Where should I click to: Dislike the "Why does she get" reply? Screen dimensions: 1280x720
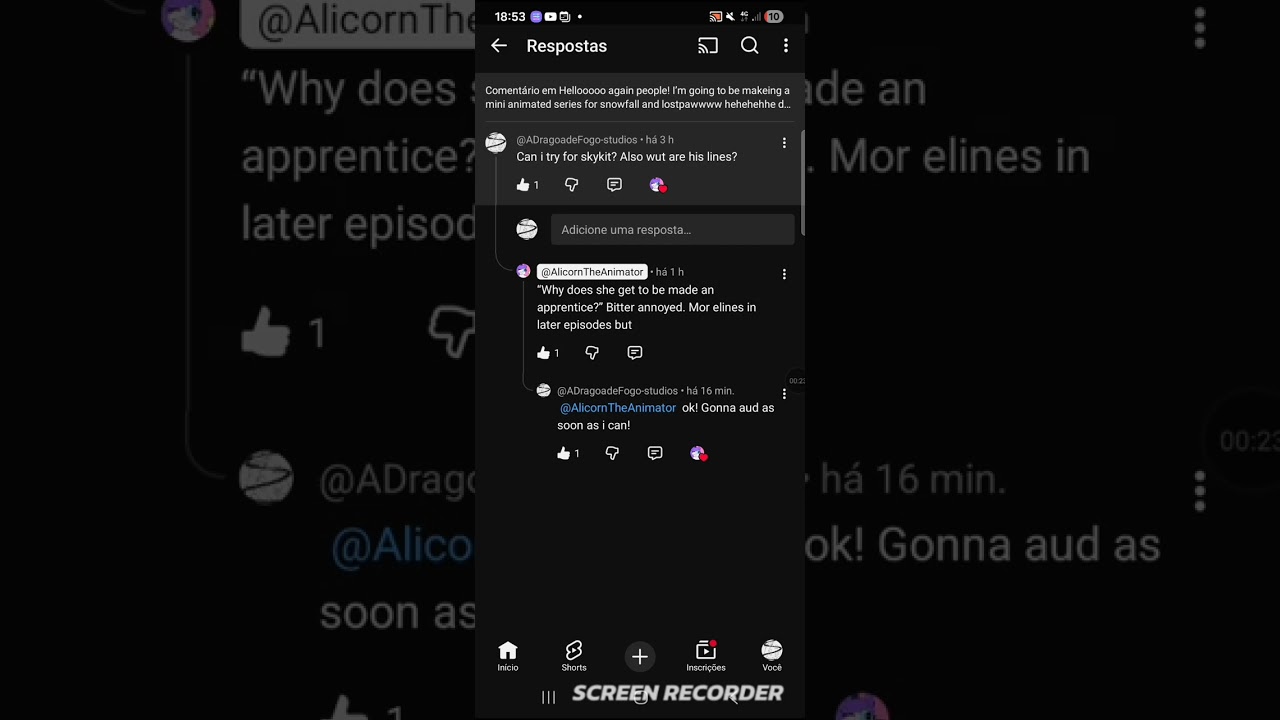(x=592, y=353)
